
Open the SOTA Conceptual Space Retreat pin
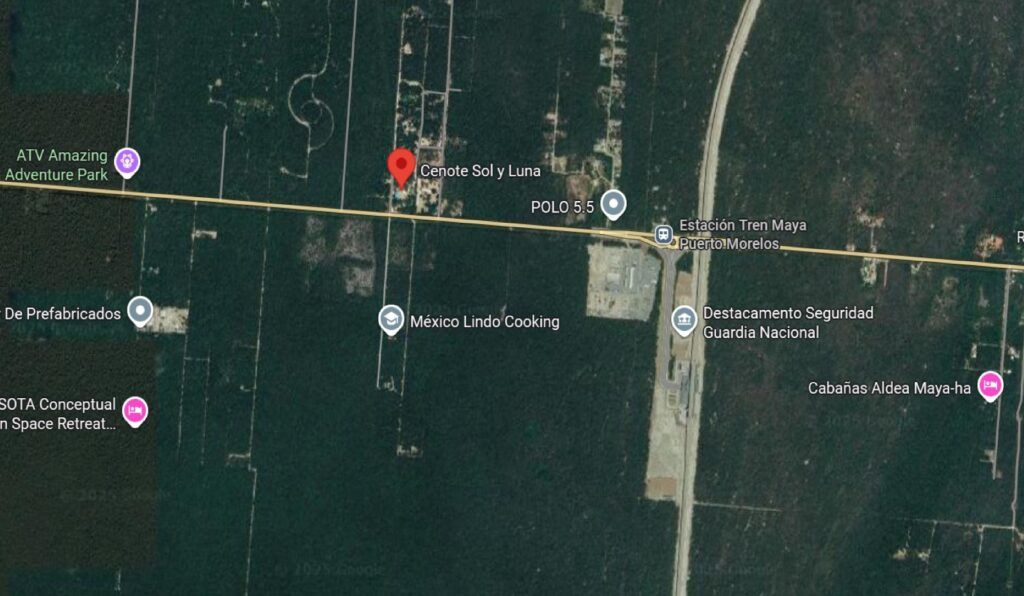(x=134, y=410)
